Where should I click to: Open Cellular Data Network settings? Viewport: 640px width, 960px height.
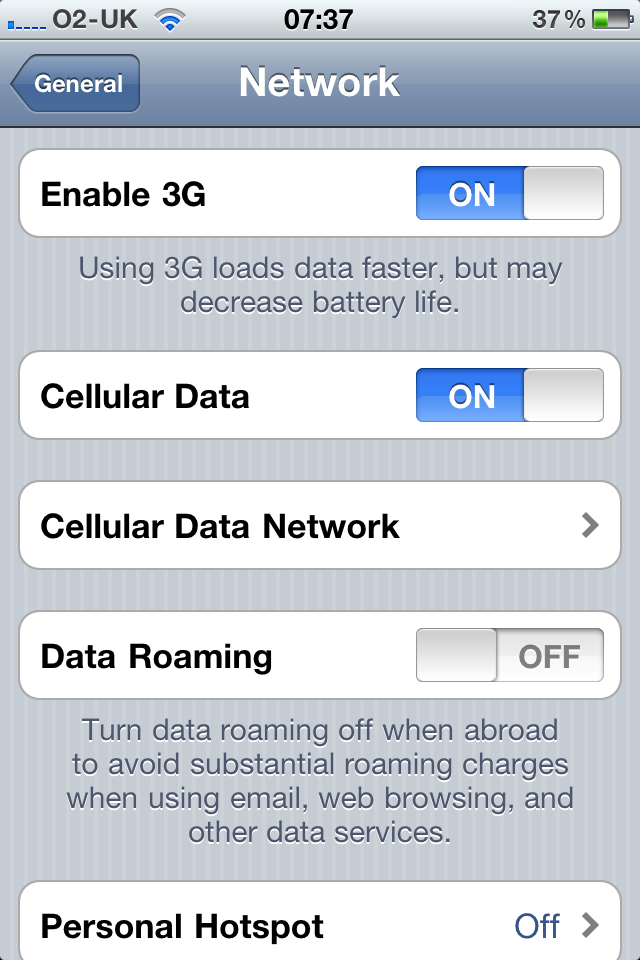[320, 526]
